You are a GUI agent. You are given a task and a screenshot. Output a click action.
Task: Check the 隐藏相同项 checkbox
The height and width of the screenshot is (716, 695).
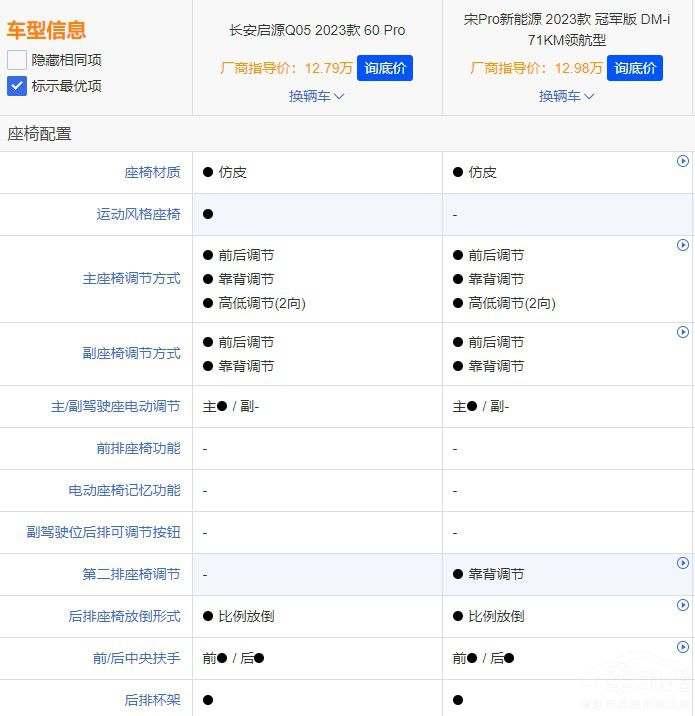coord(17,60)
